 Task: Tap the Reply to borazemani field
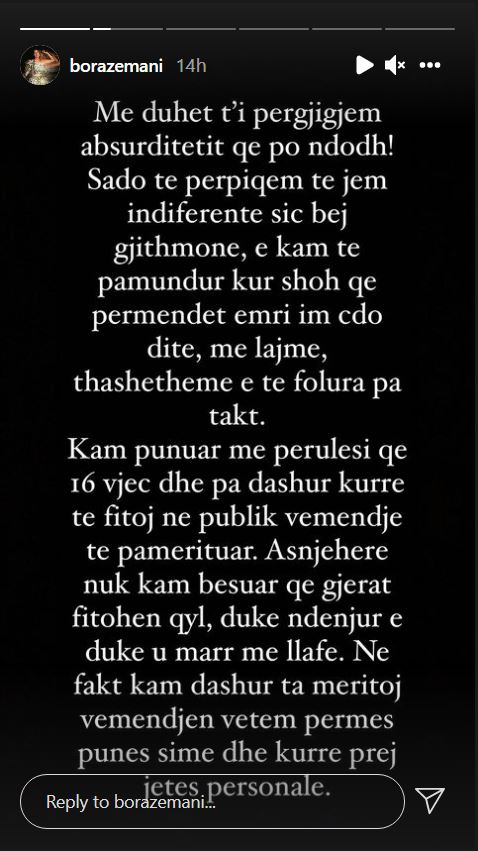212,802
